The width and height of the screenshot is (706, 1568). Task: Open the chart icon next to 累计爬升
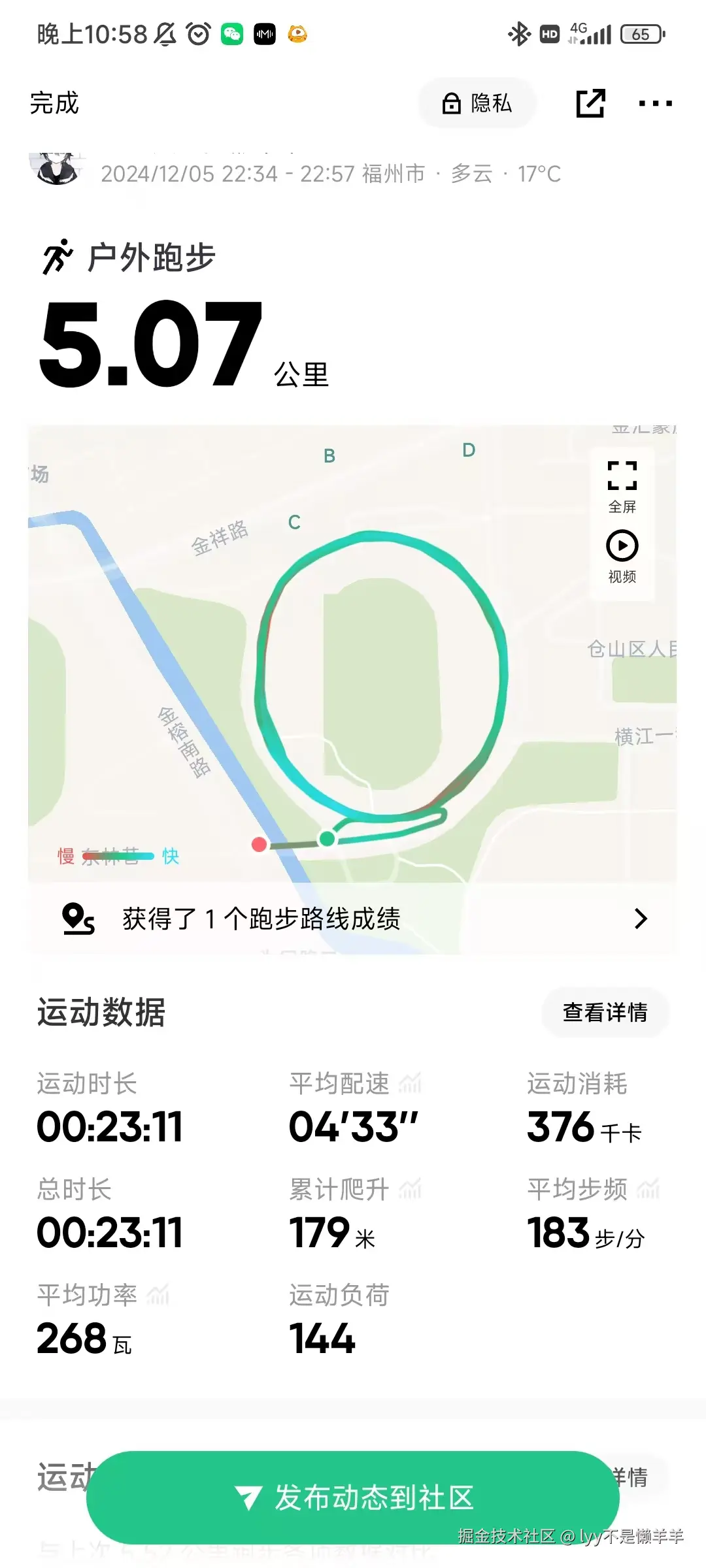[x=412, y=1188]
